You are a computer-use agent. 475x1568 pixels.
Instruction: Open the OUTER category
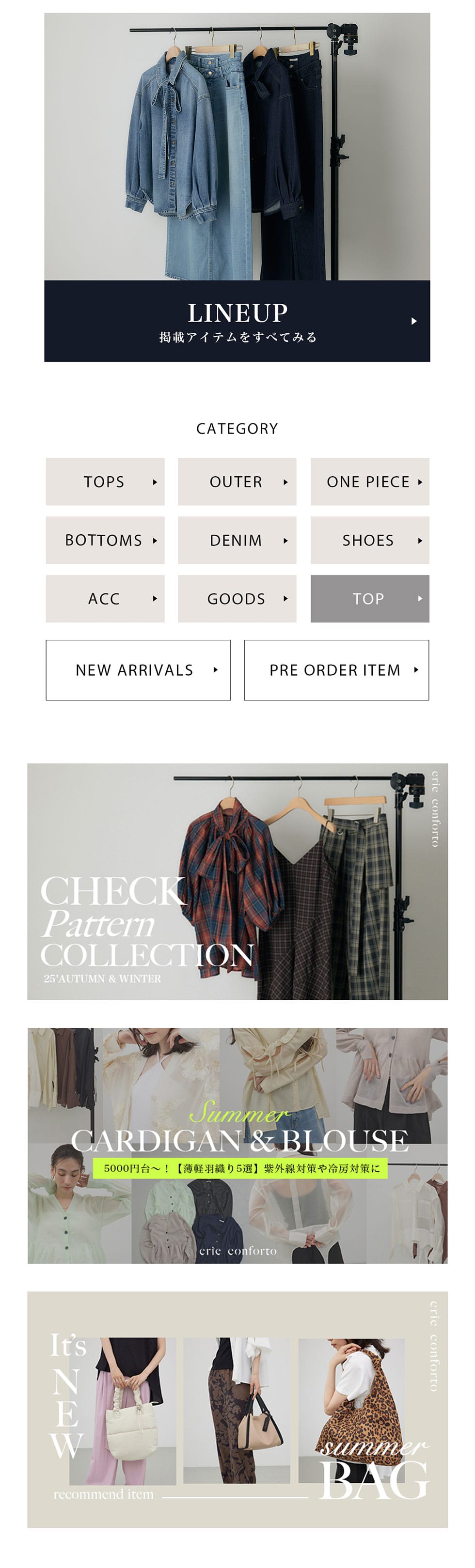[x=237, y=481]
